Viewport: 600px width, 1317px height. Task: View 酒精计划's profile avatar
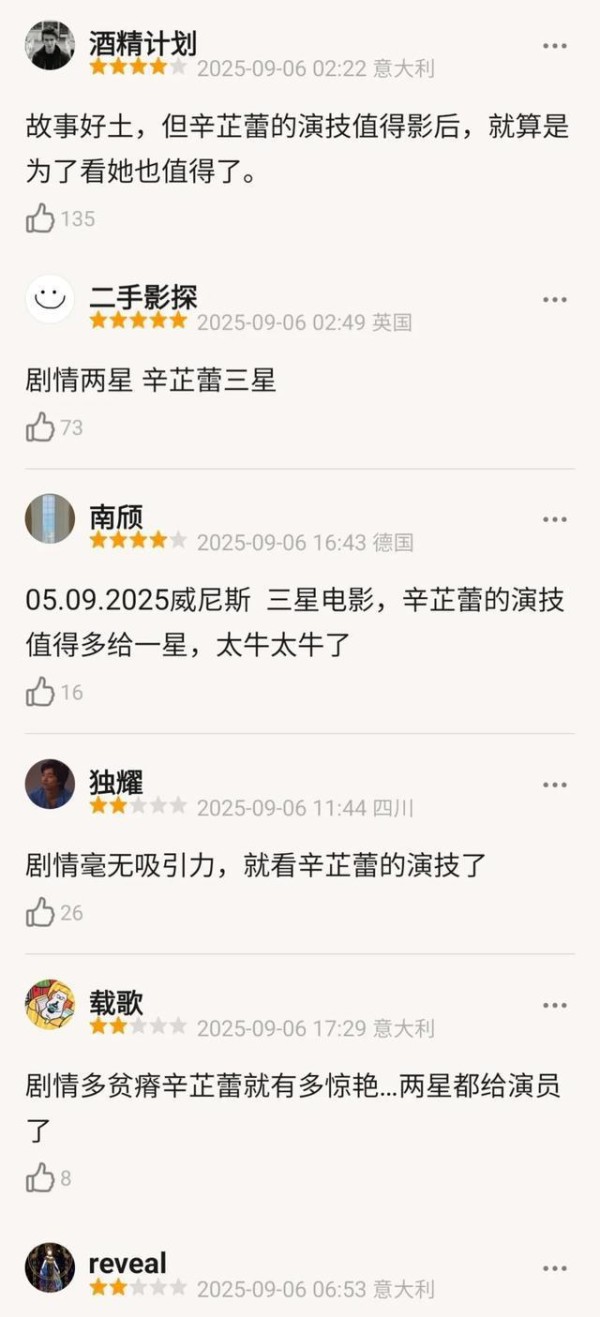click(x=50, y=46)
